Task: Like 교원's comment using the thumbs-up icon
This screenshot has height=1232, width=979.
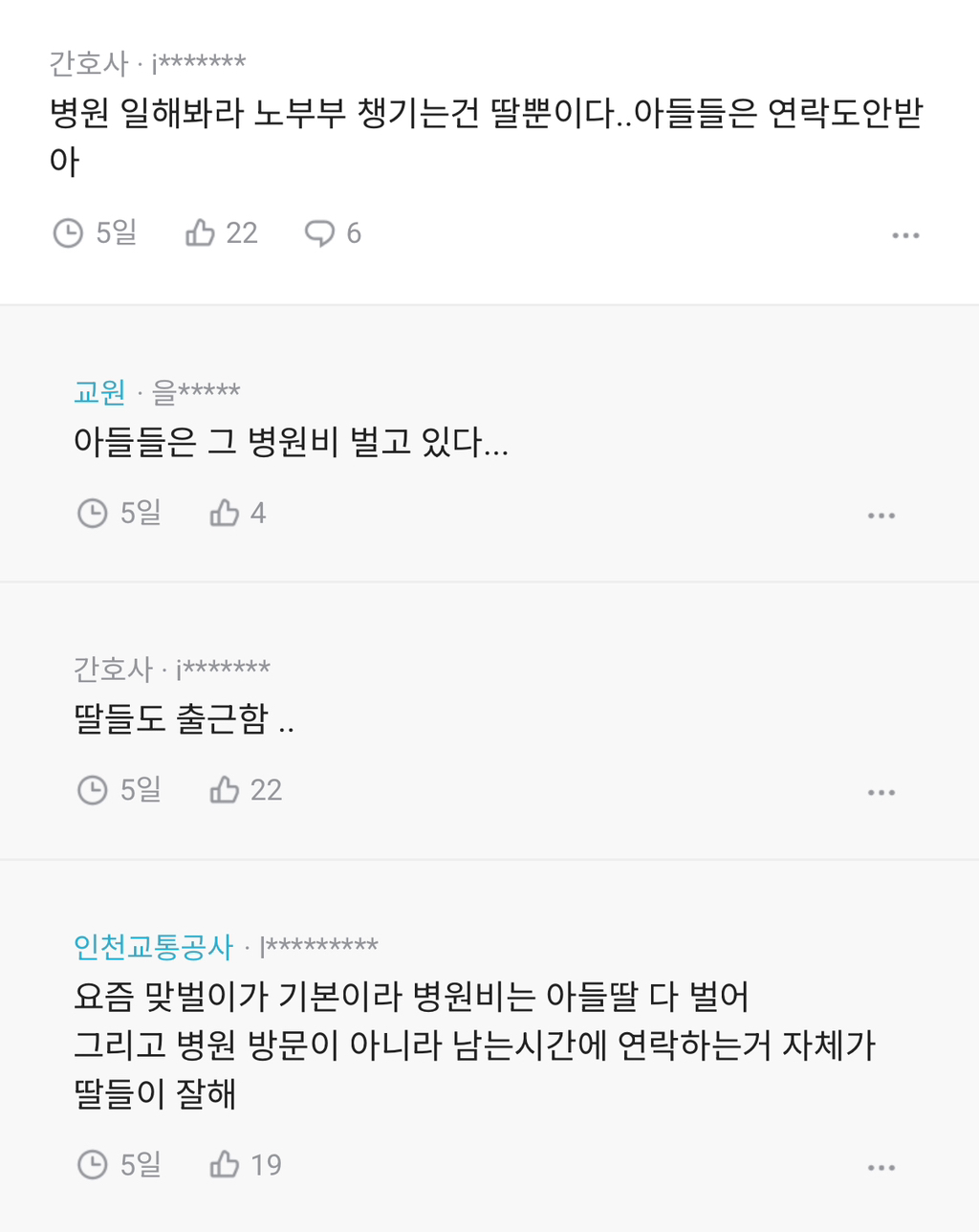Action: 224,513
